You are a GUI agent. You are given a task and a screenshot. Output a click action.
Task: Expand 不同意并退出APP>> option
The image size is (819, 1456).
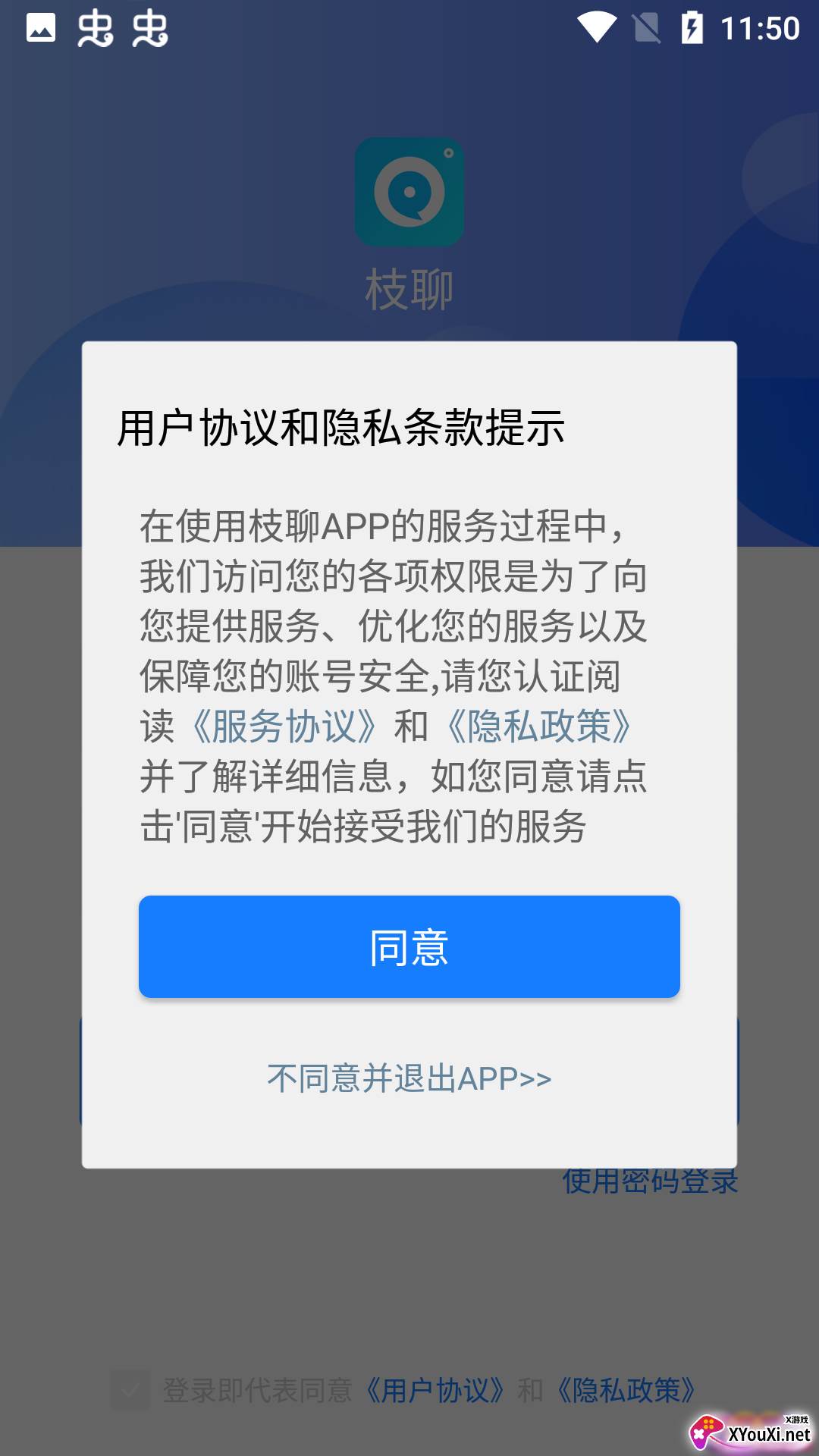coord(409,1077)
